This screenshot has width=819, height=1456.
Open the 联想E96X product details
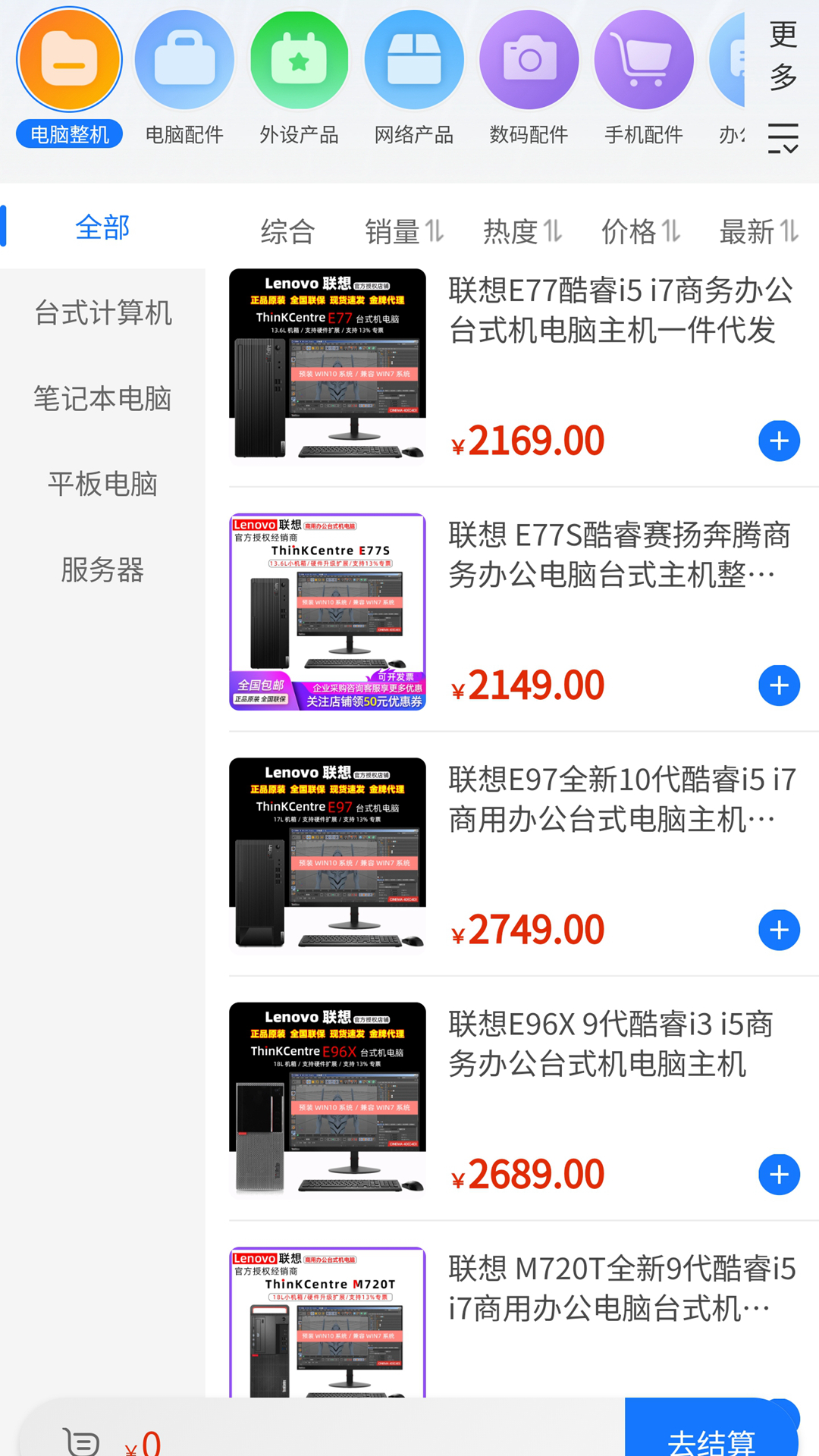point(610,1044)
